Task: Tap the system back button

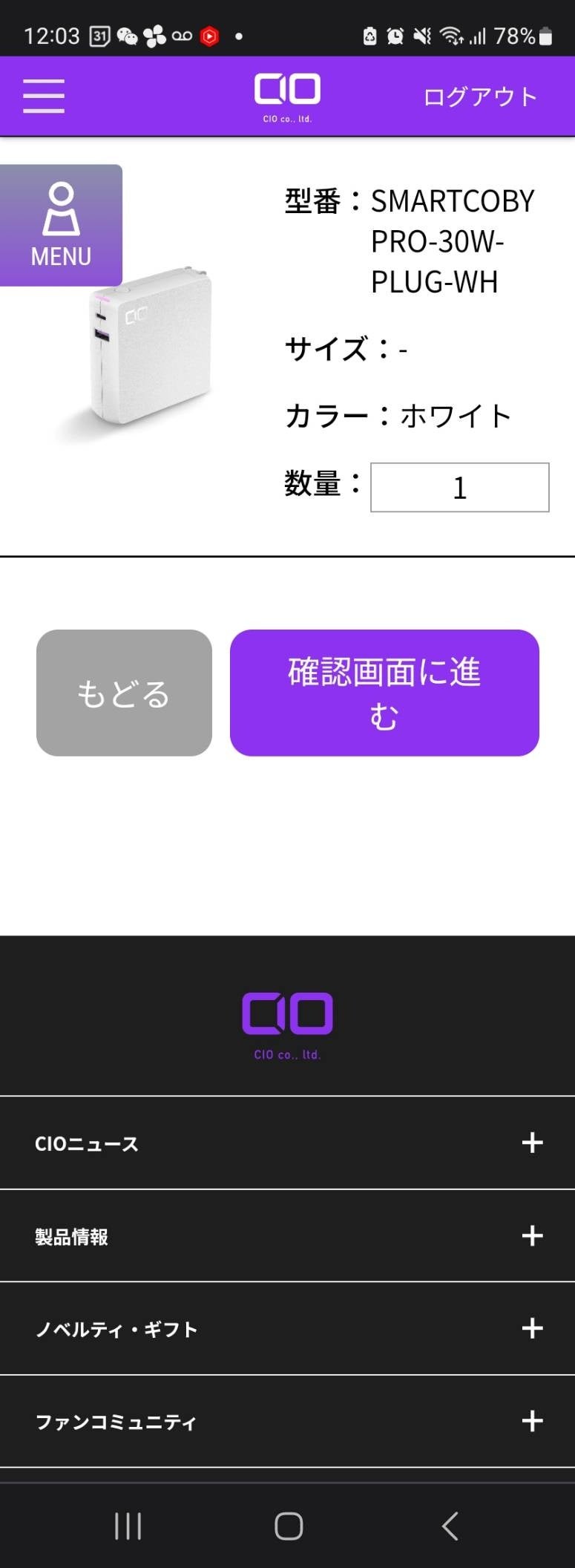Action: tap(449, 1526)
